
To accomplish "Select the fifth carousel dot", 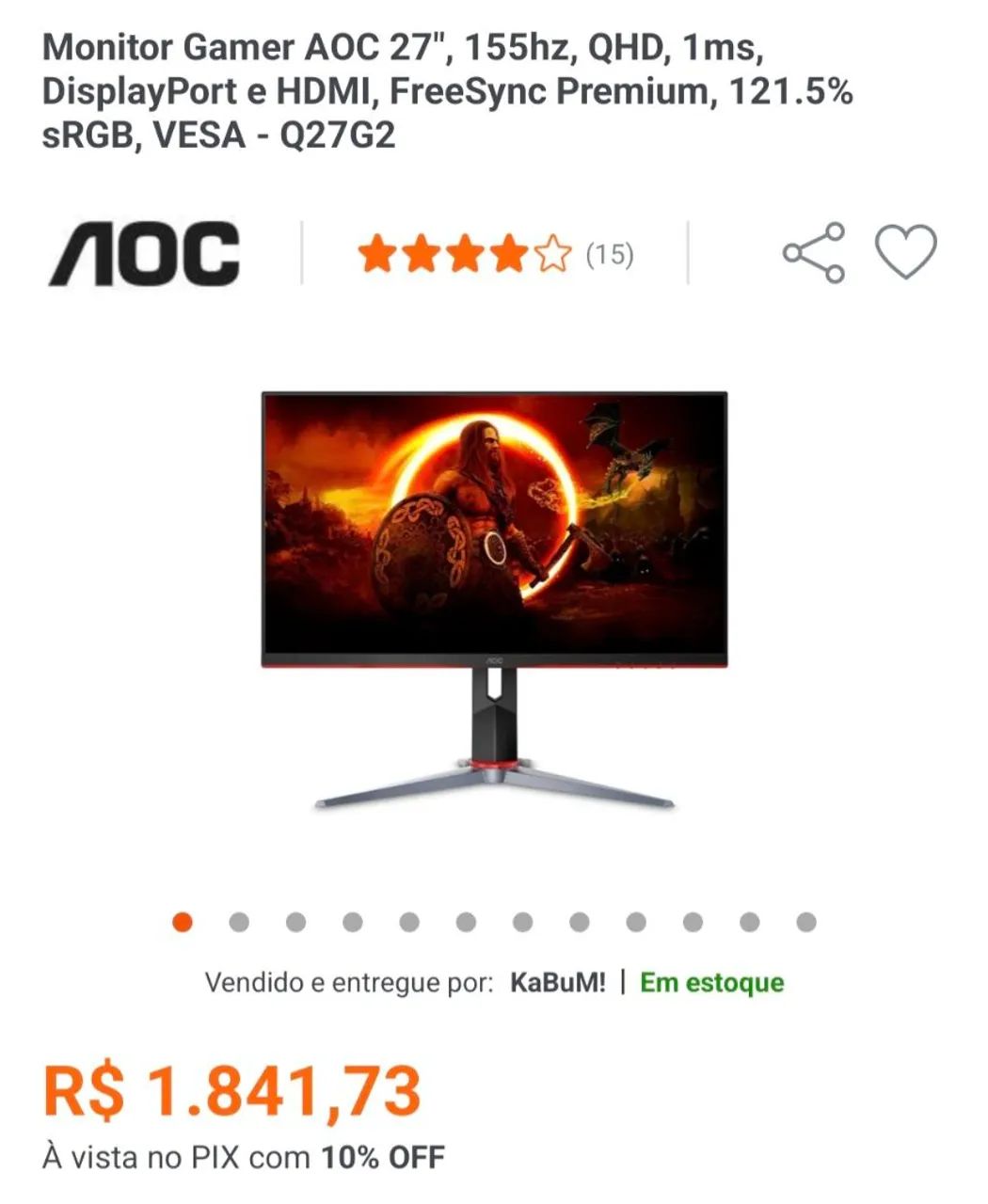I will (407, 922).
